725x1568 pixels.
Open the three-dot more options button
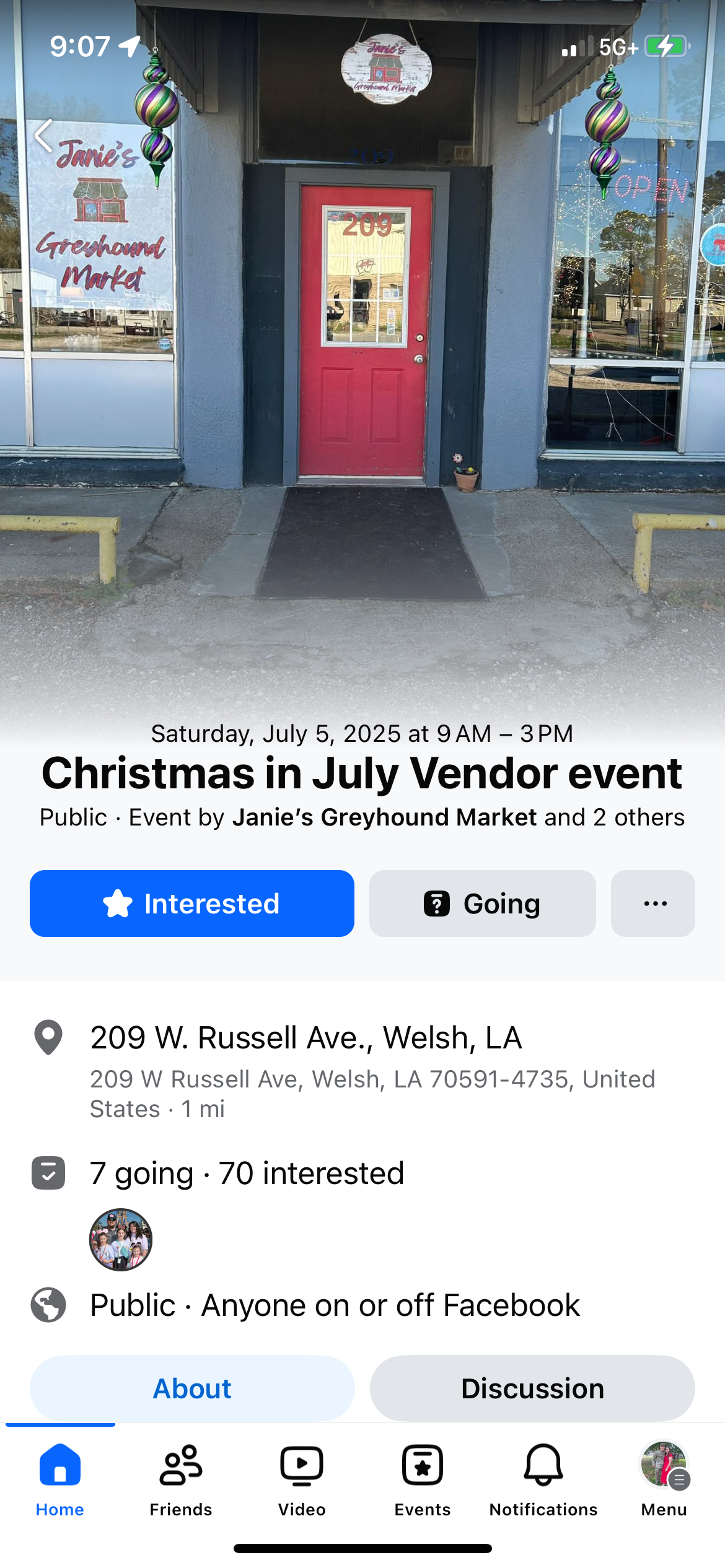tap(652, 904)
